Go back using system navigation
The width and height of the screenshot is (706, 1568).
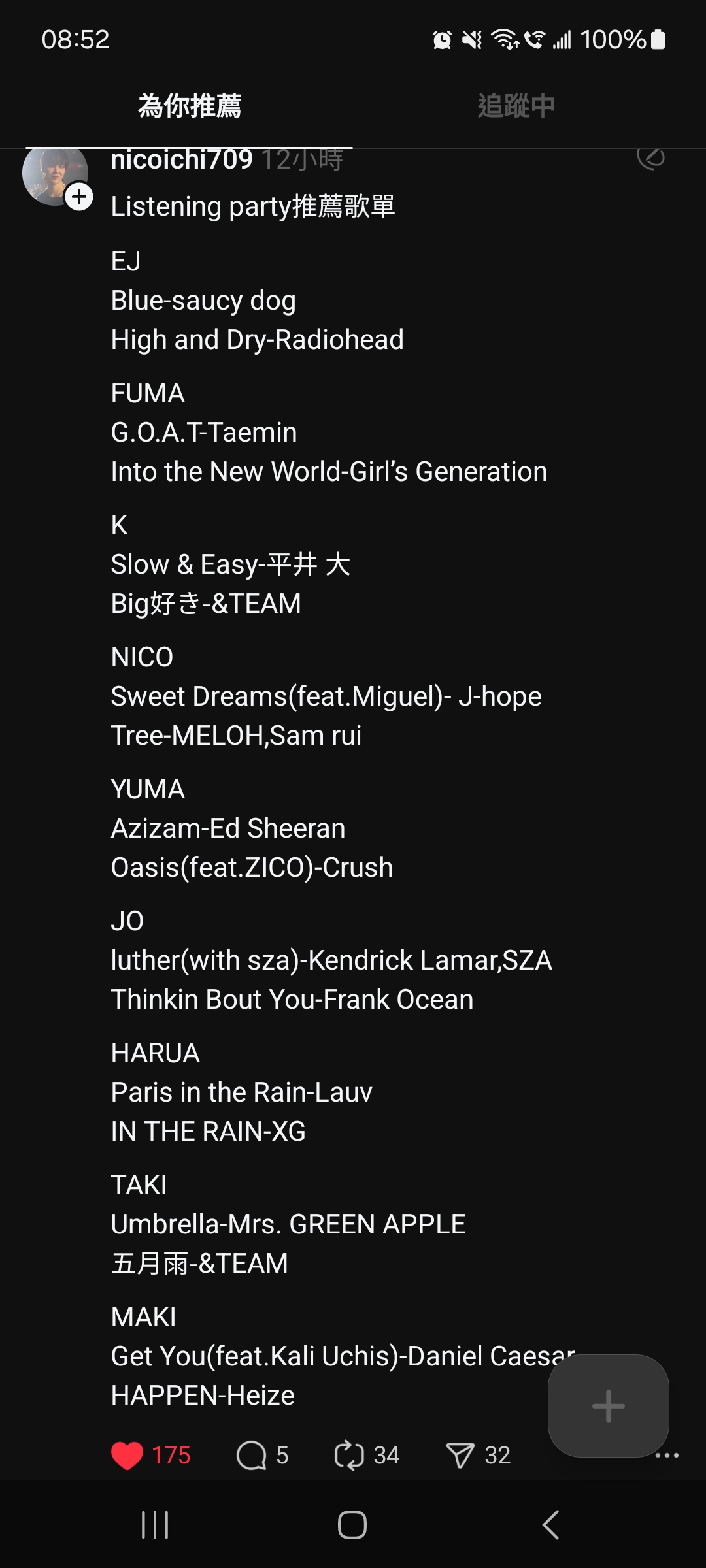point(550,1525)
